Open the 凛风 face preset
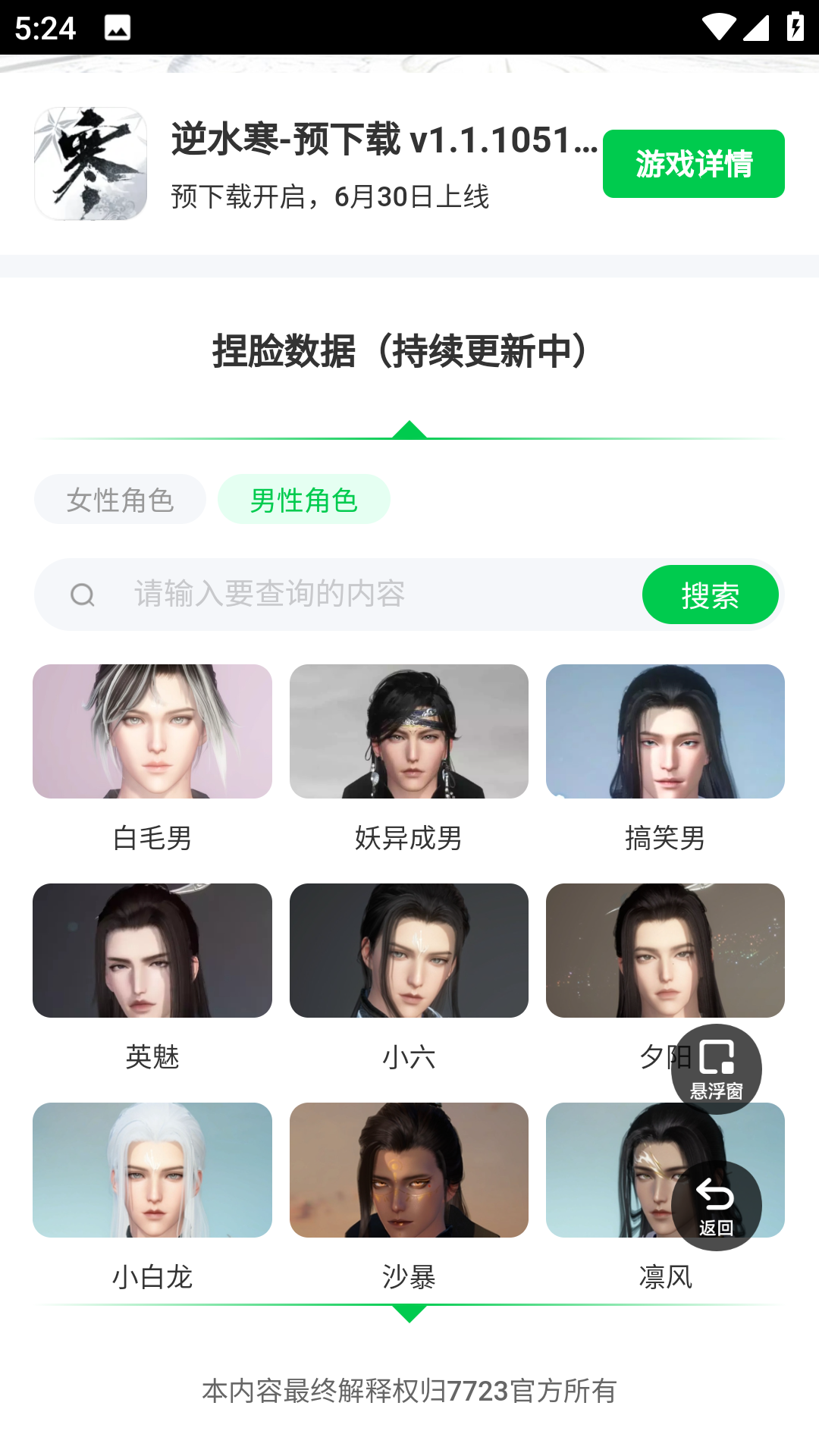This screenshot has width=819, height=1456. (599, 1169)
